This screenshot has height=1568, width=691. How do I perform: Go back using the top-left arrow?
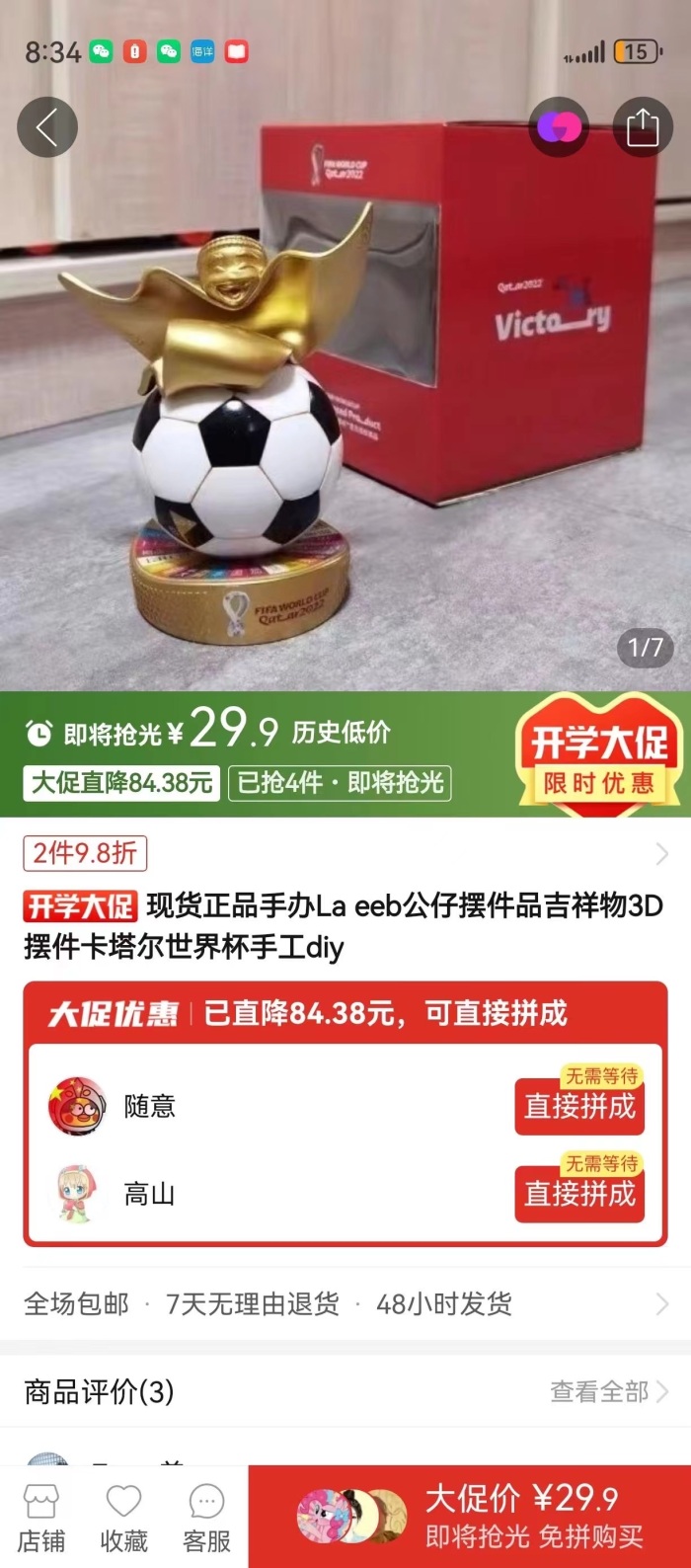(x=46, y=127)
